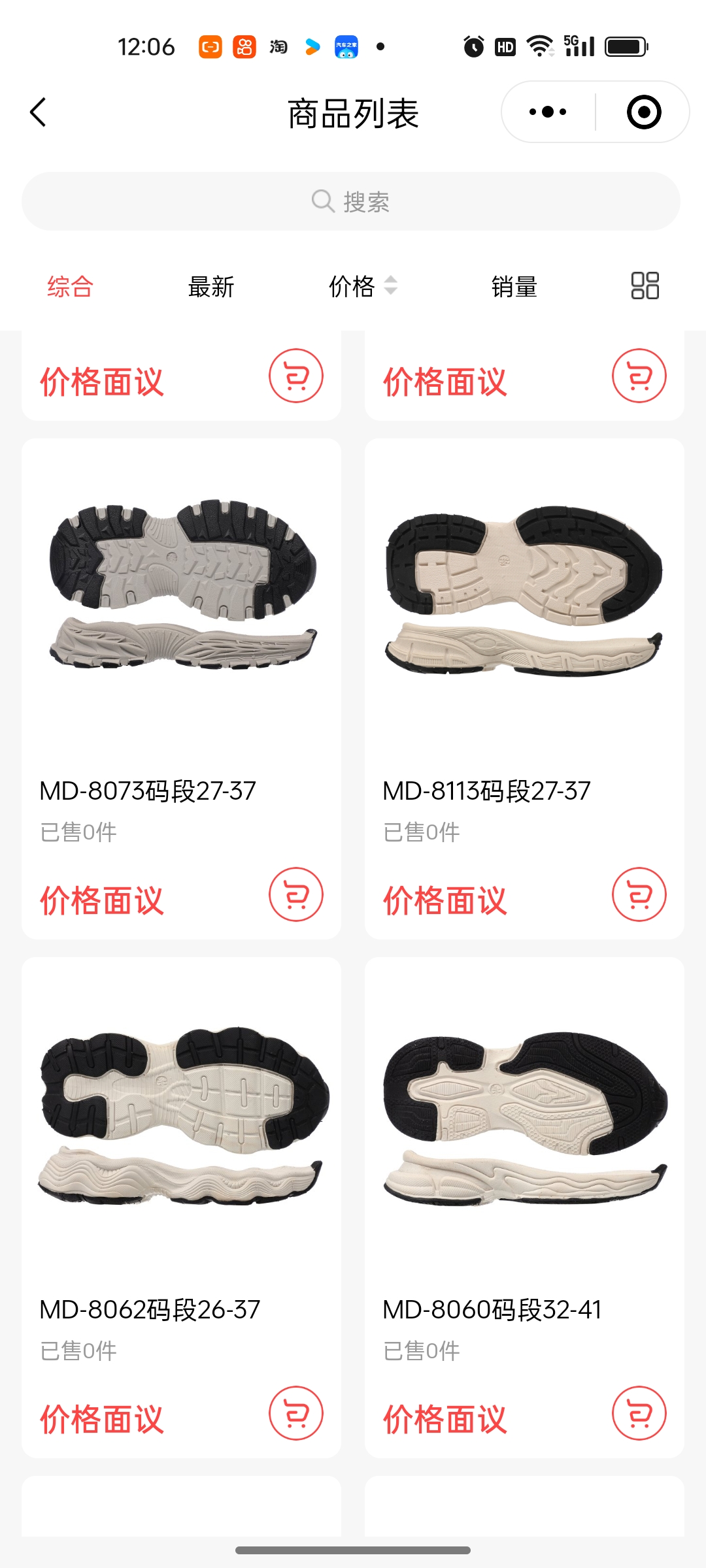
Task: Open the mini program more options menu
Action: pyautogui.click(x=548, y=112)
